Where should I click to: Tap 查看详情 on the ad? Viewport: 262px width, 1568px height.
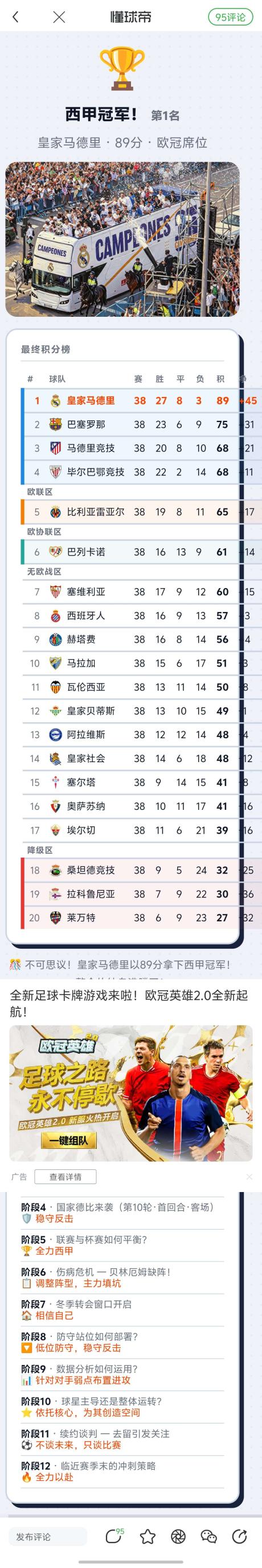click(x=65, y=1177)
